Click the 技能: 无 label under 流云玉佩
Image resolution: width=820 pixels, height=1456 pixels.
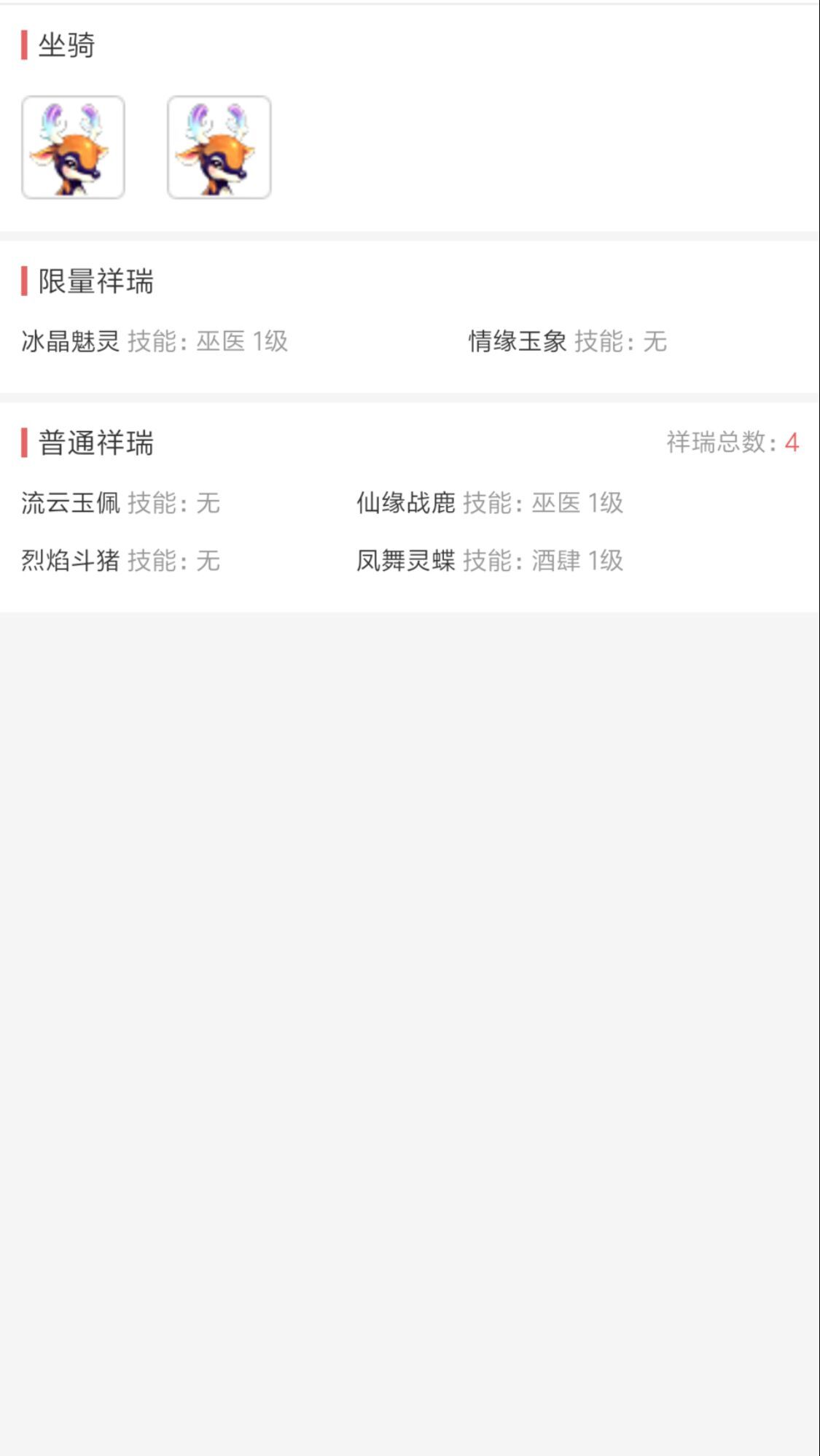click(175, 502)
